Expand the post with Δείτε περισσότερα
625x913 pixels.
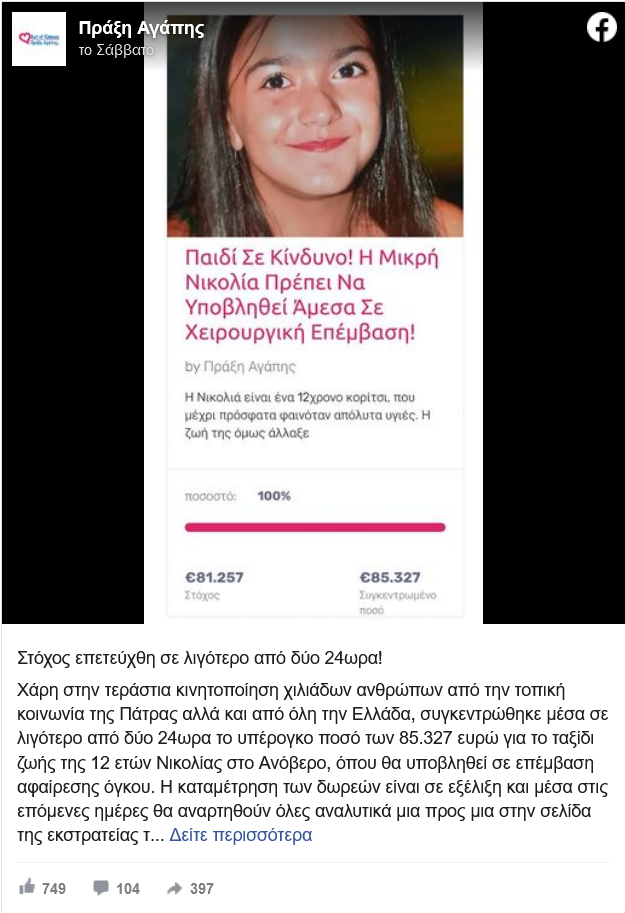tap(240, 835)
